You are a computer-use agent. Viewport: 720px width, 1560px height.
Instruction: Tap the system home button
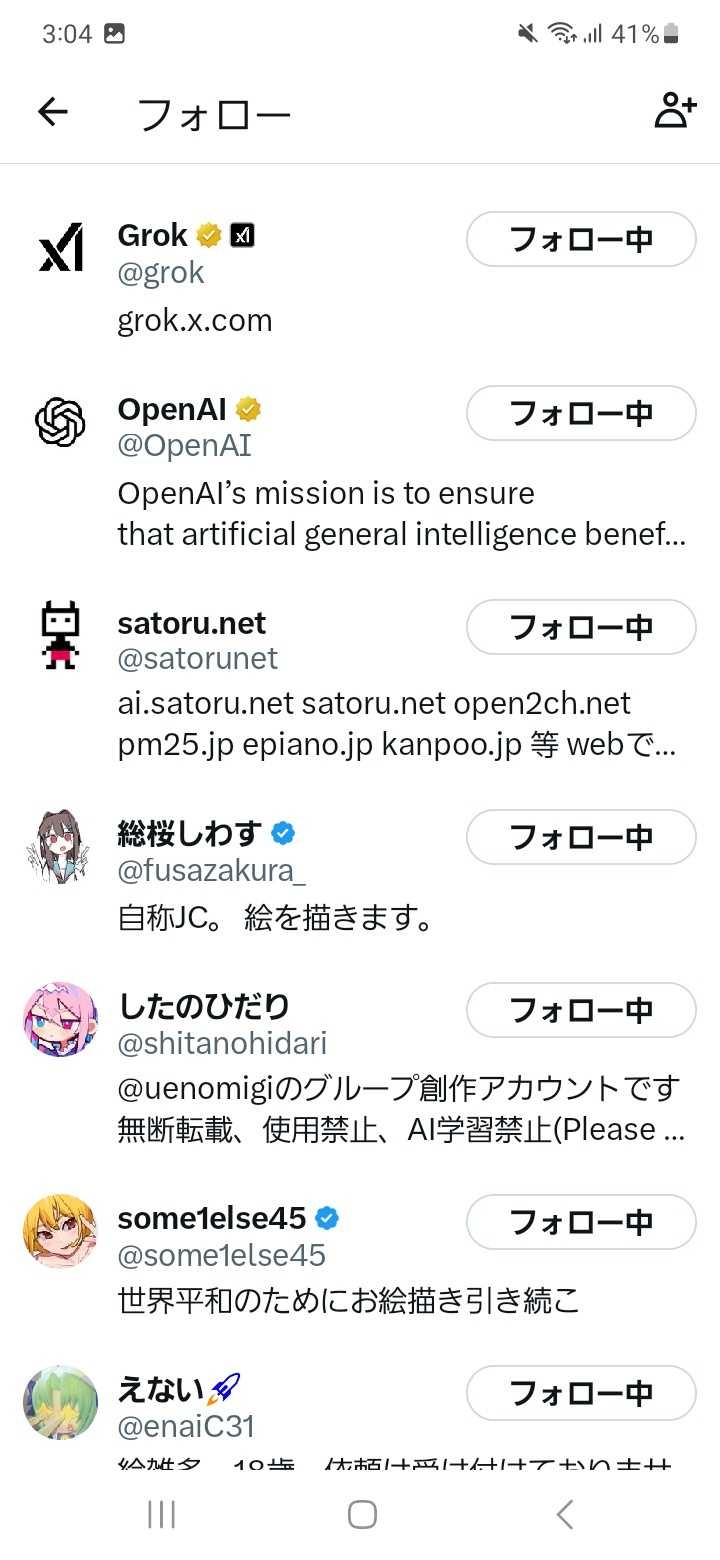pos(362,1514)
